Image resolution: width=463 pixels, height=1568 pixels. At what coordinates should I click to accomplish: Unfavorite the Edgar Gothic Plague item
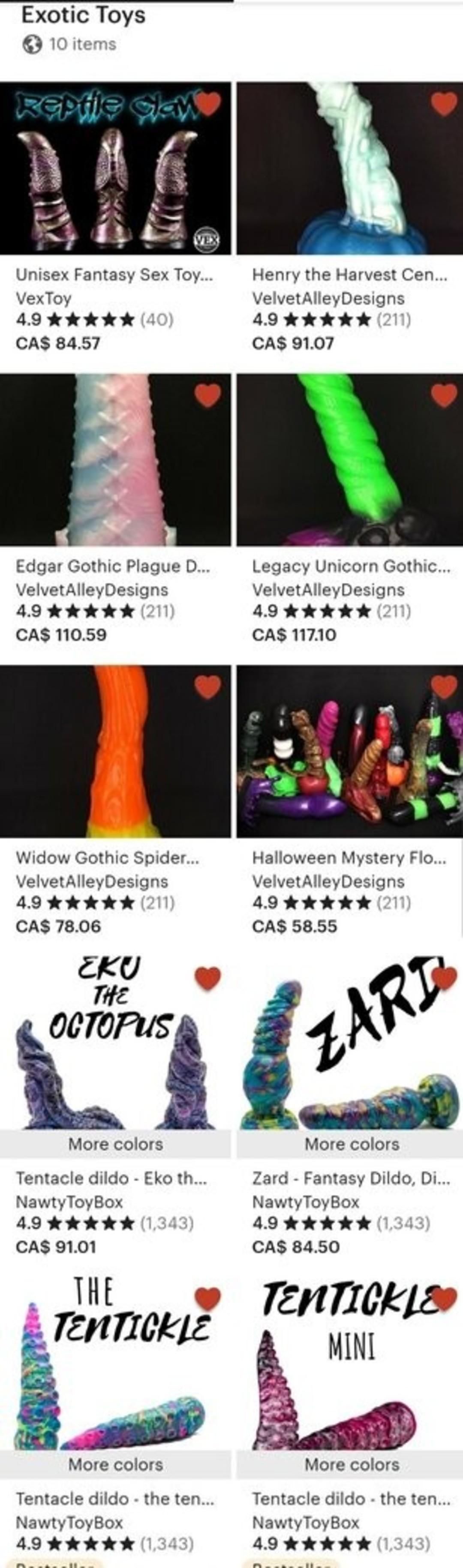(207, 396)
